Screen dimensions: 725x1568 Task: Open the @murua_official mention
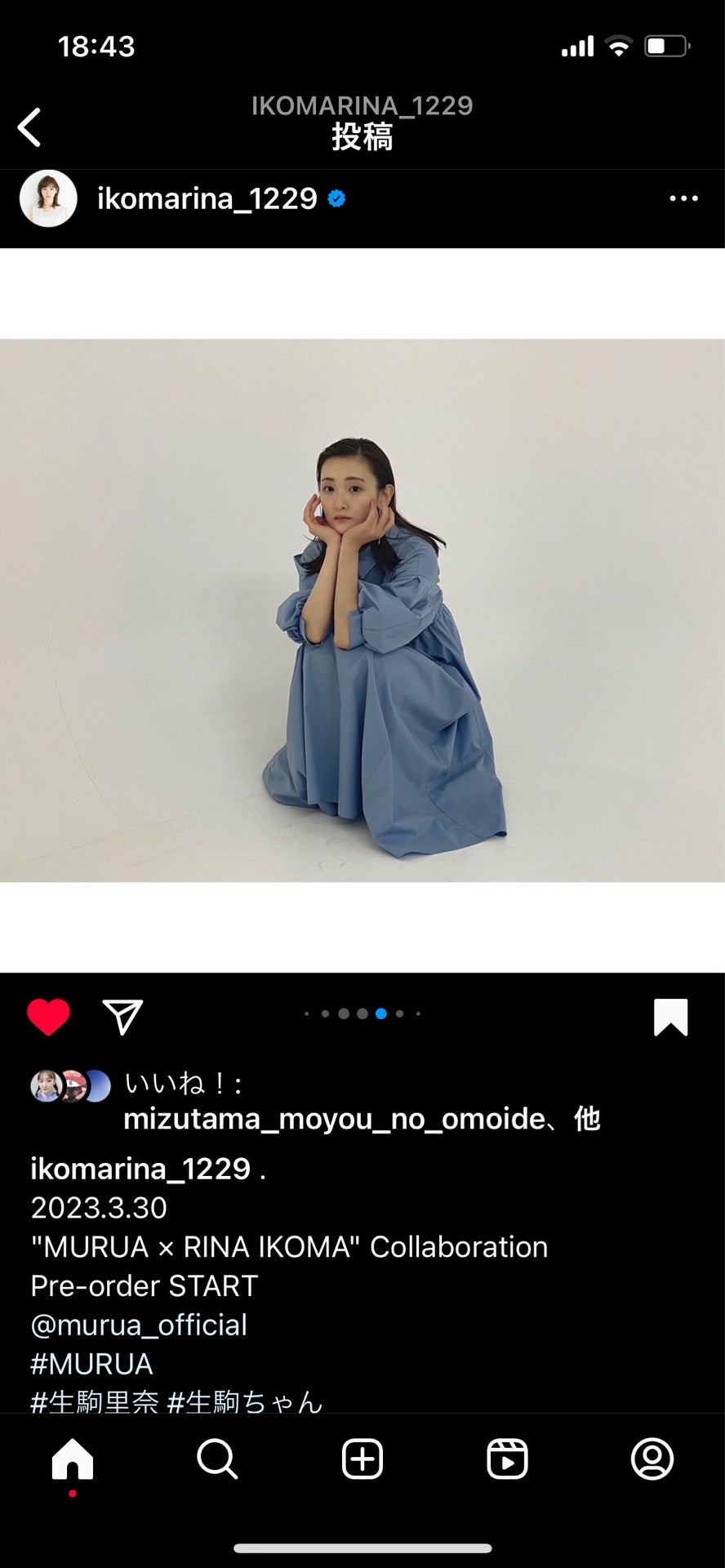click(139, 1325)
